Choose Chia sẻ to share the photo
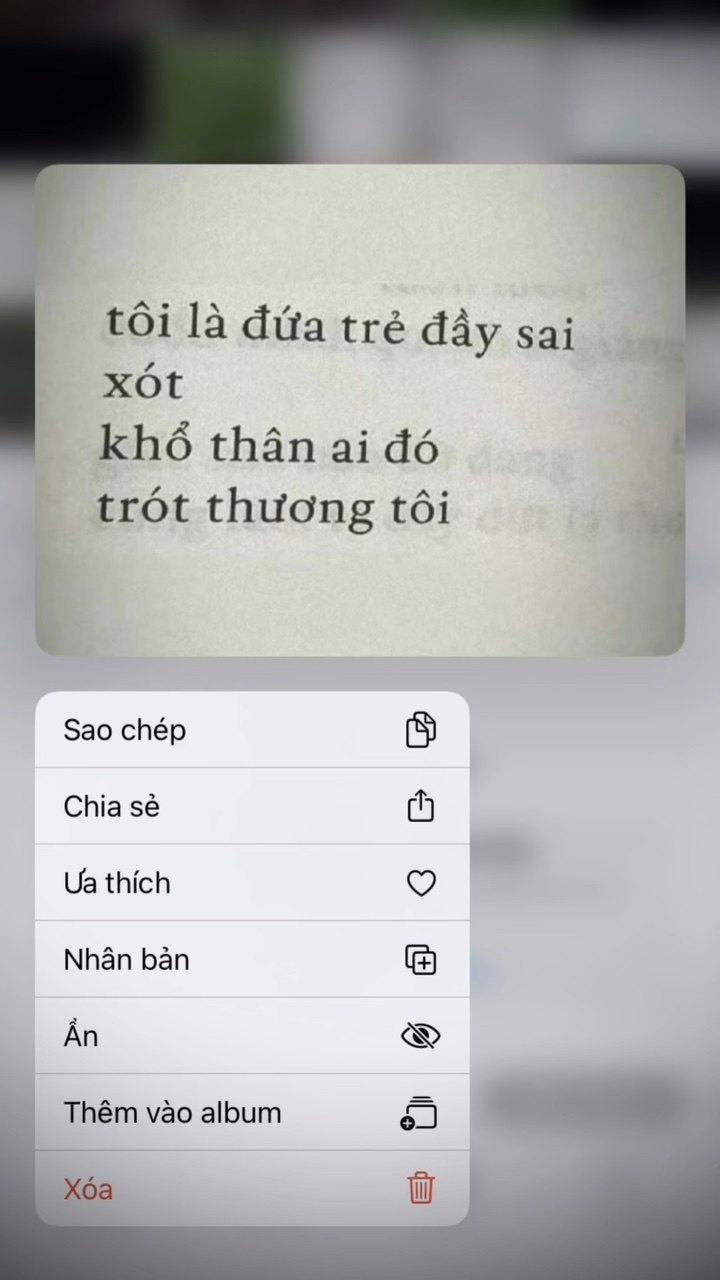 [252, 806]
